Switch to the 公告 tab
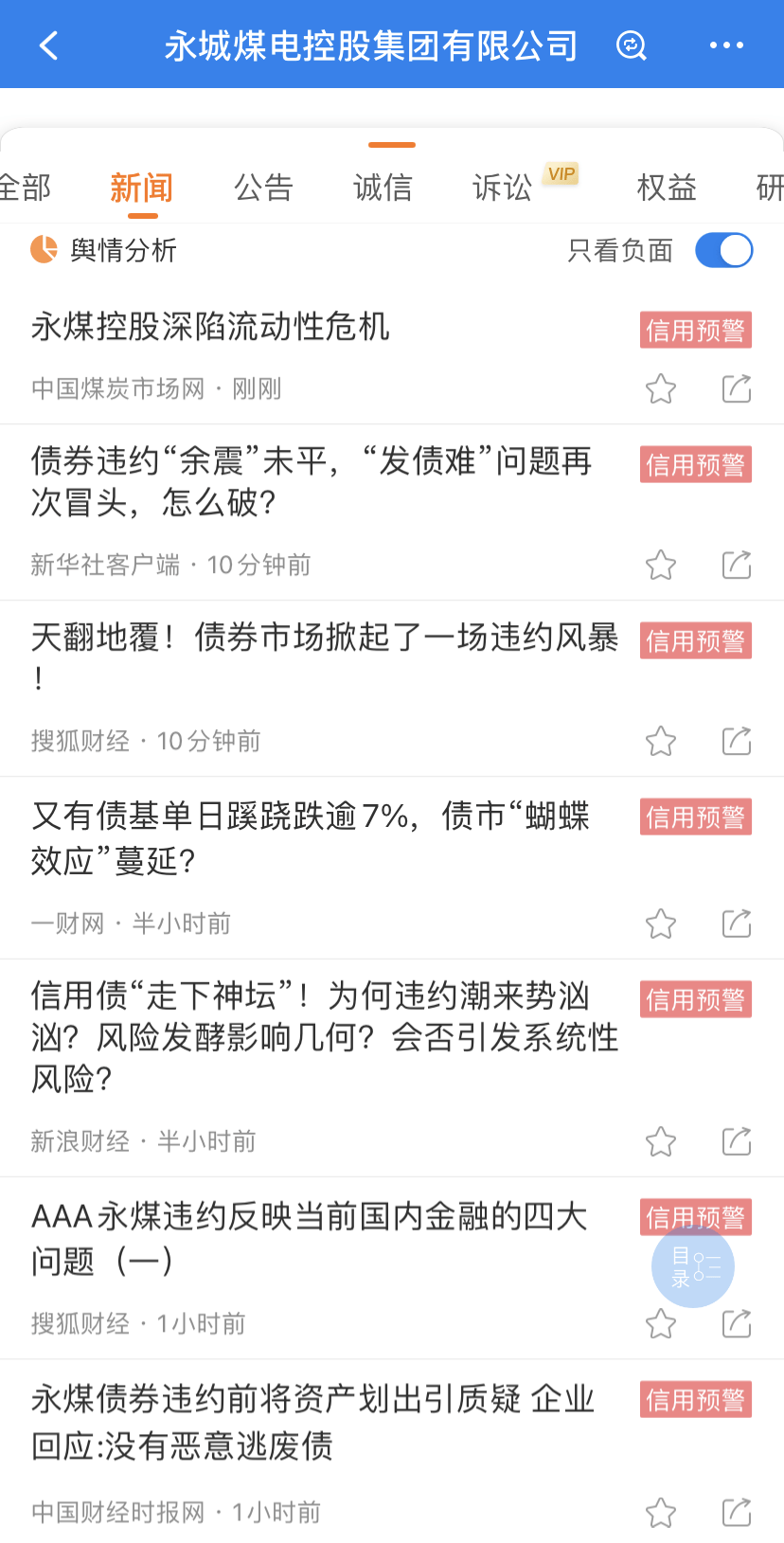The image size is (784, 1543). coord(263,188)
